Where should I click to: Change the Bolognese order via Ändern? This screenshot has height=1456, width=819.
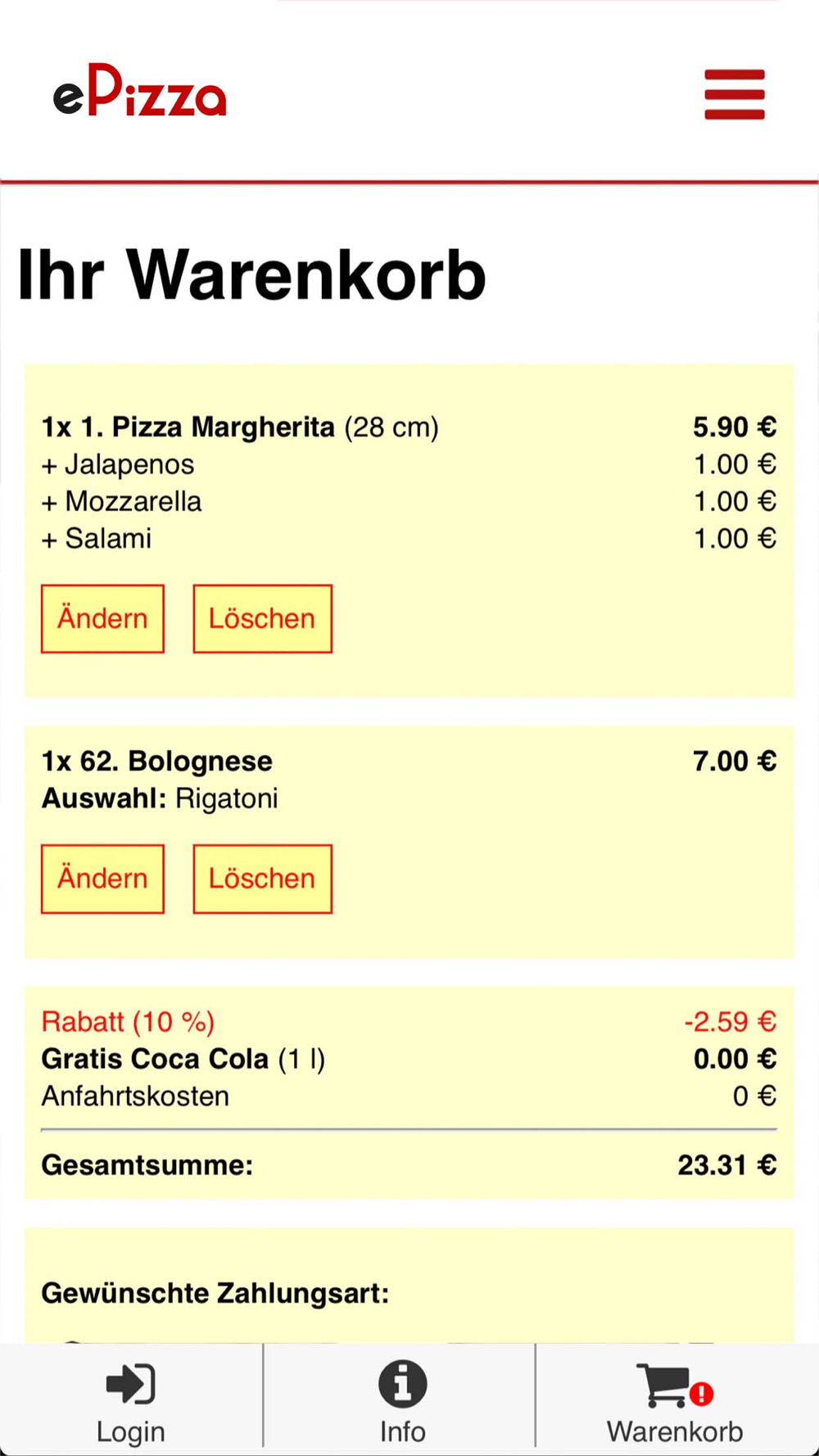[x=102, y=879]
